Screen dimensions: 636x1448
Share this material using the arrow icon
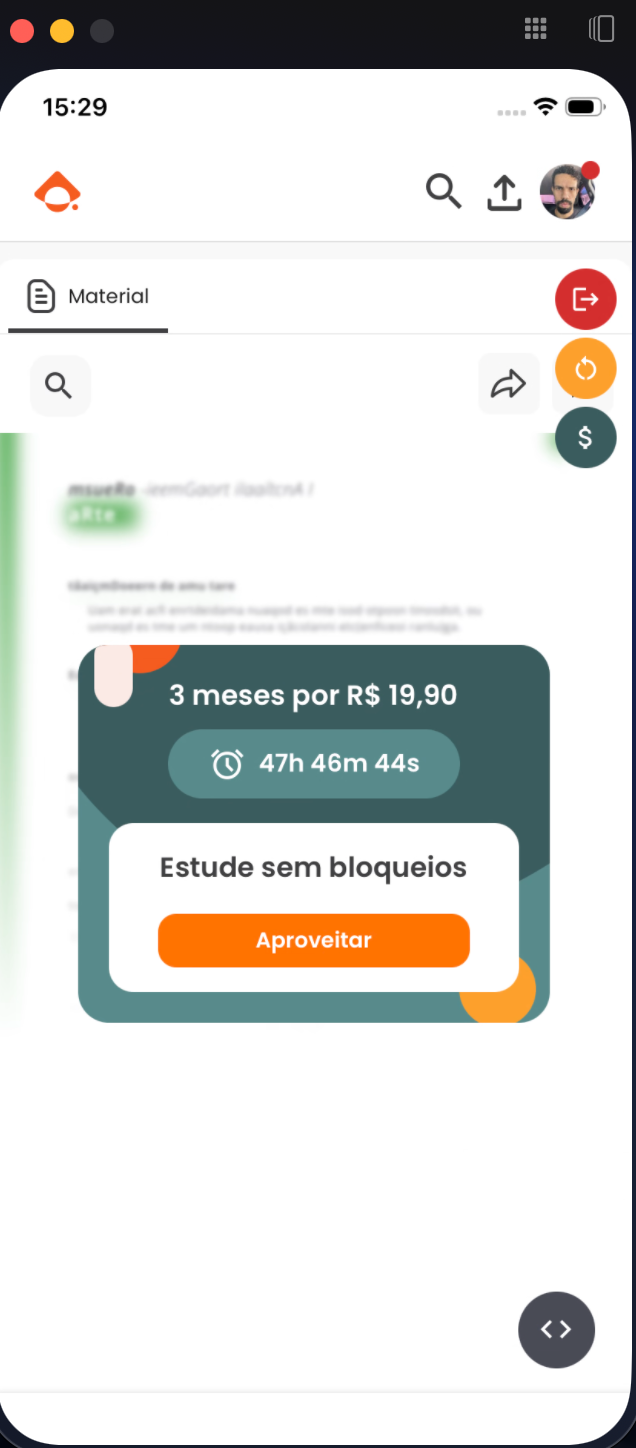pyautogui.click(x=509, y=384)
